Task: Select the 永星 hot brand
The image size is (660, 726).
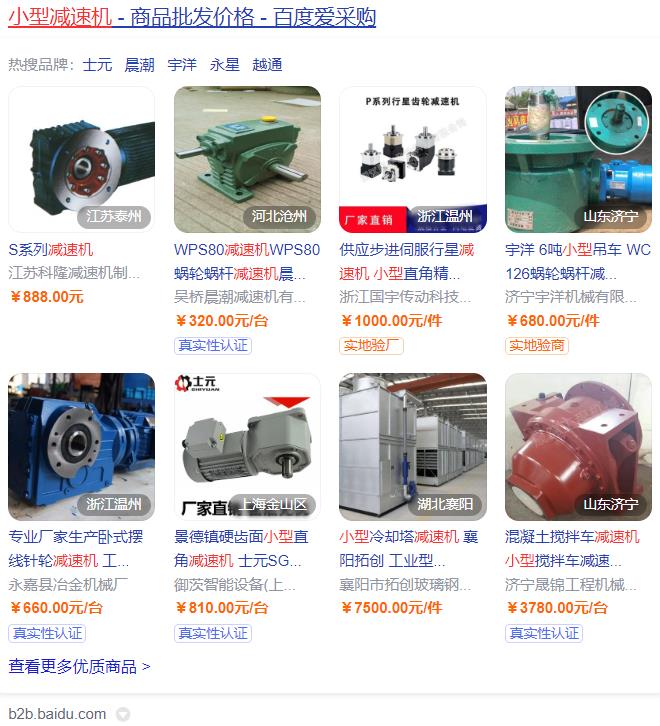Action: point(224,65)
